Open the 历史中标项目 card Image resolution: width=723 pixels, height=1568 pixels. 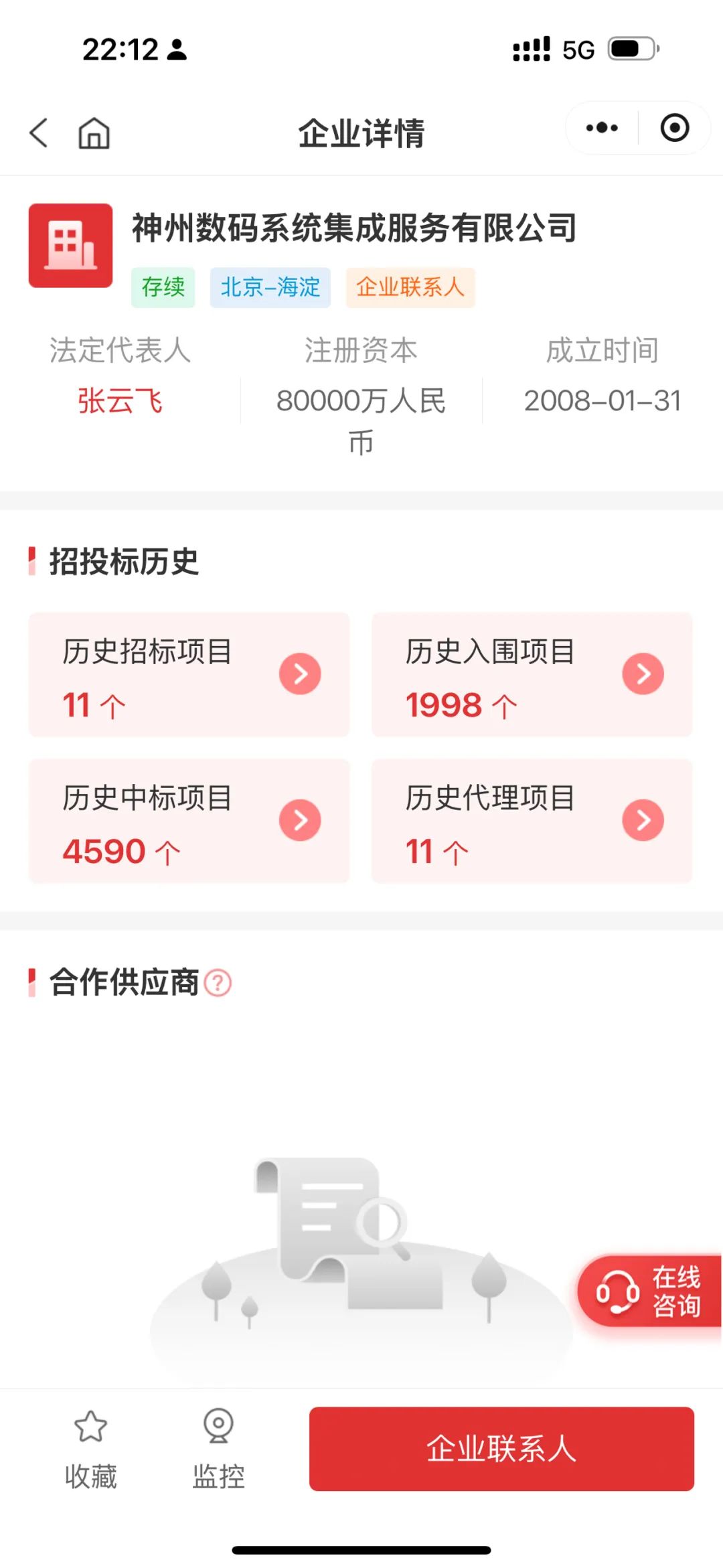pos(189,821)
